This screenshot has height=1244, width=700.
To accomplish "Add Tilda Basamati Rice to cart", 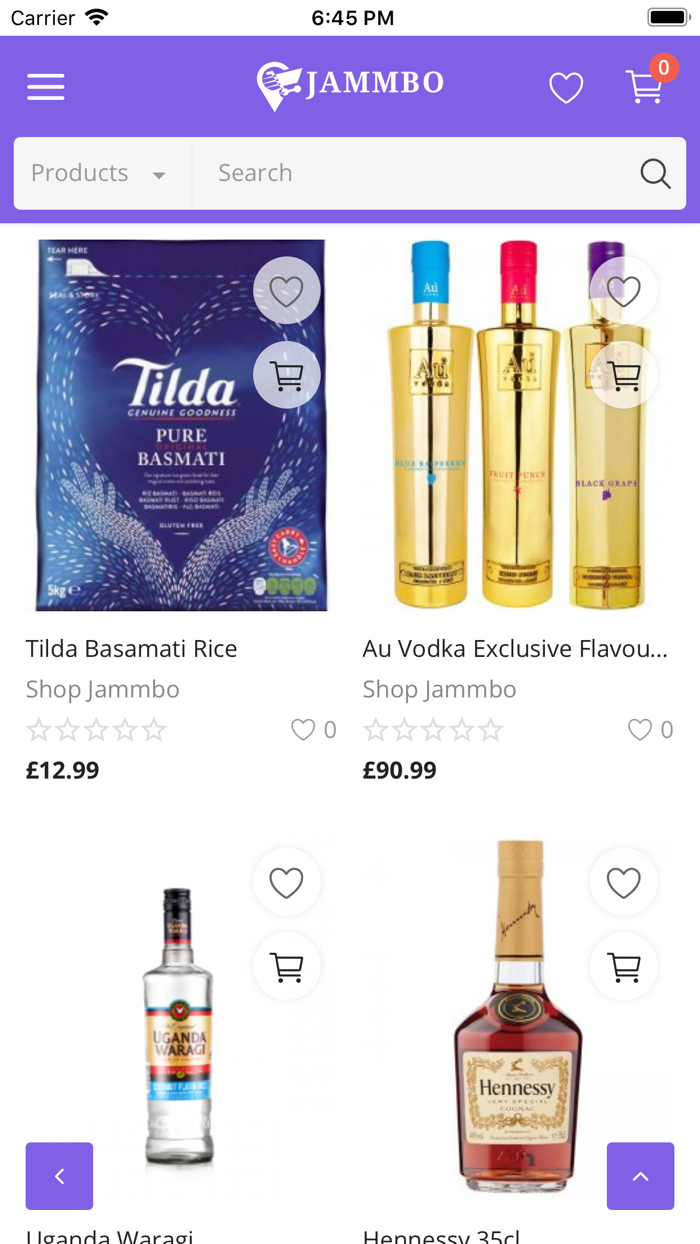I will pyautogui.click(x=287, y=376).
